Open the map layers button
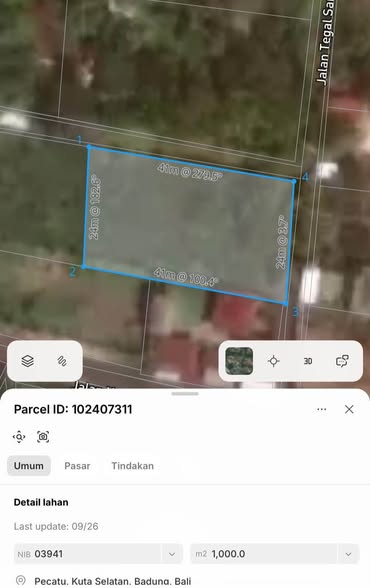 pos(28,361)
